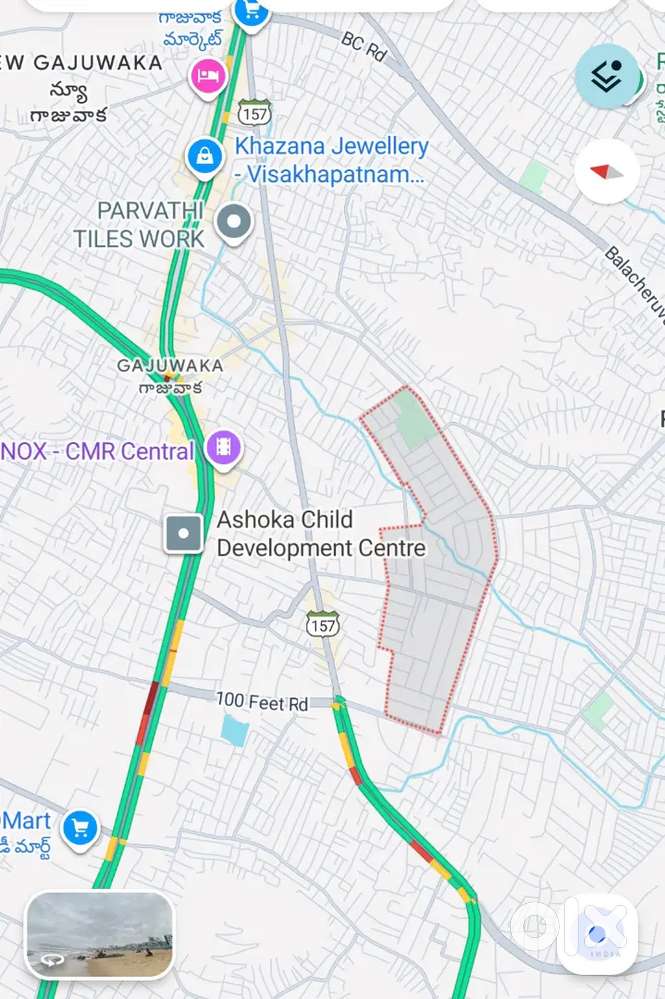Open the PARVATHI TILES WORK place marker
Image resolution: width=665 pixels, height=999 pixels.
click(x=234, y=224)
